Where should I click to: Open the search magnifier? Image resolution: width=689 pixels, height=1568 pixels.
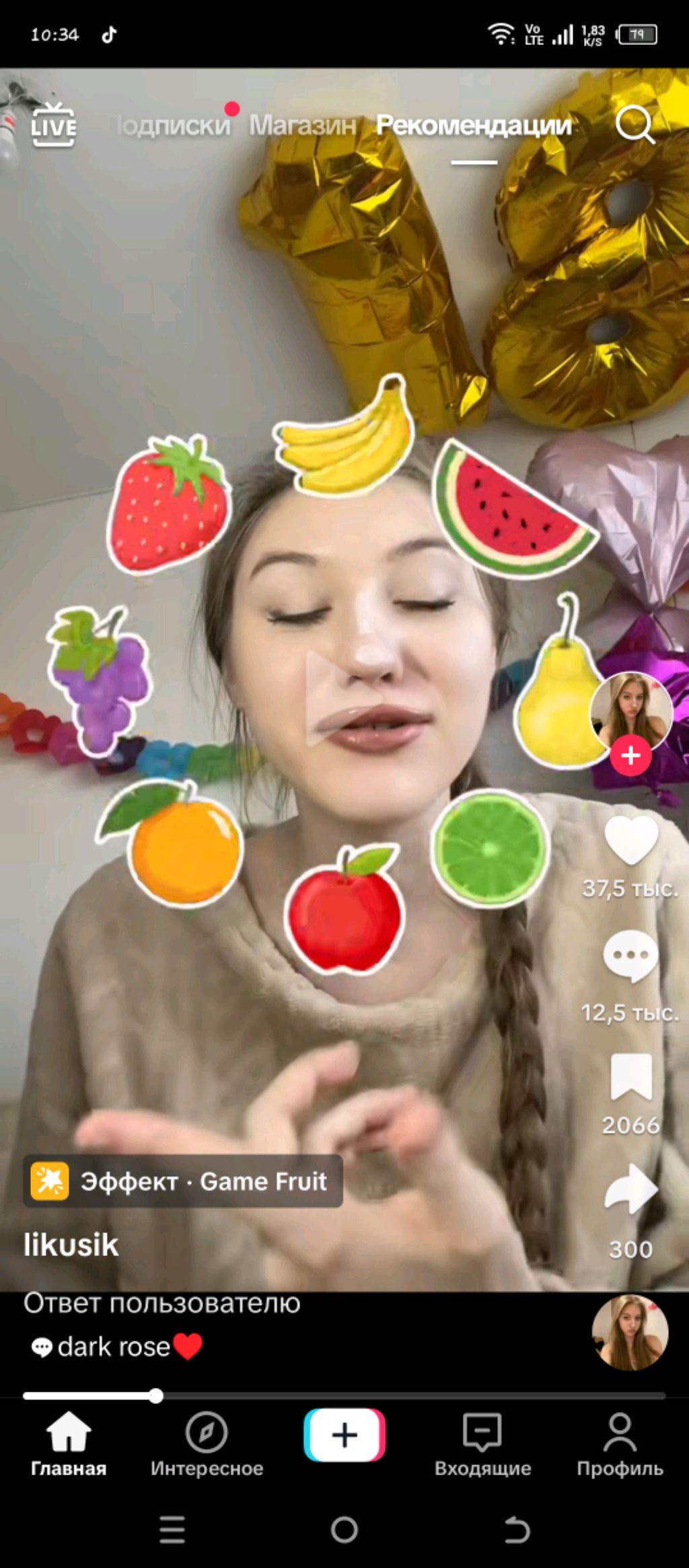pos(634,124)
